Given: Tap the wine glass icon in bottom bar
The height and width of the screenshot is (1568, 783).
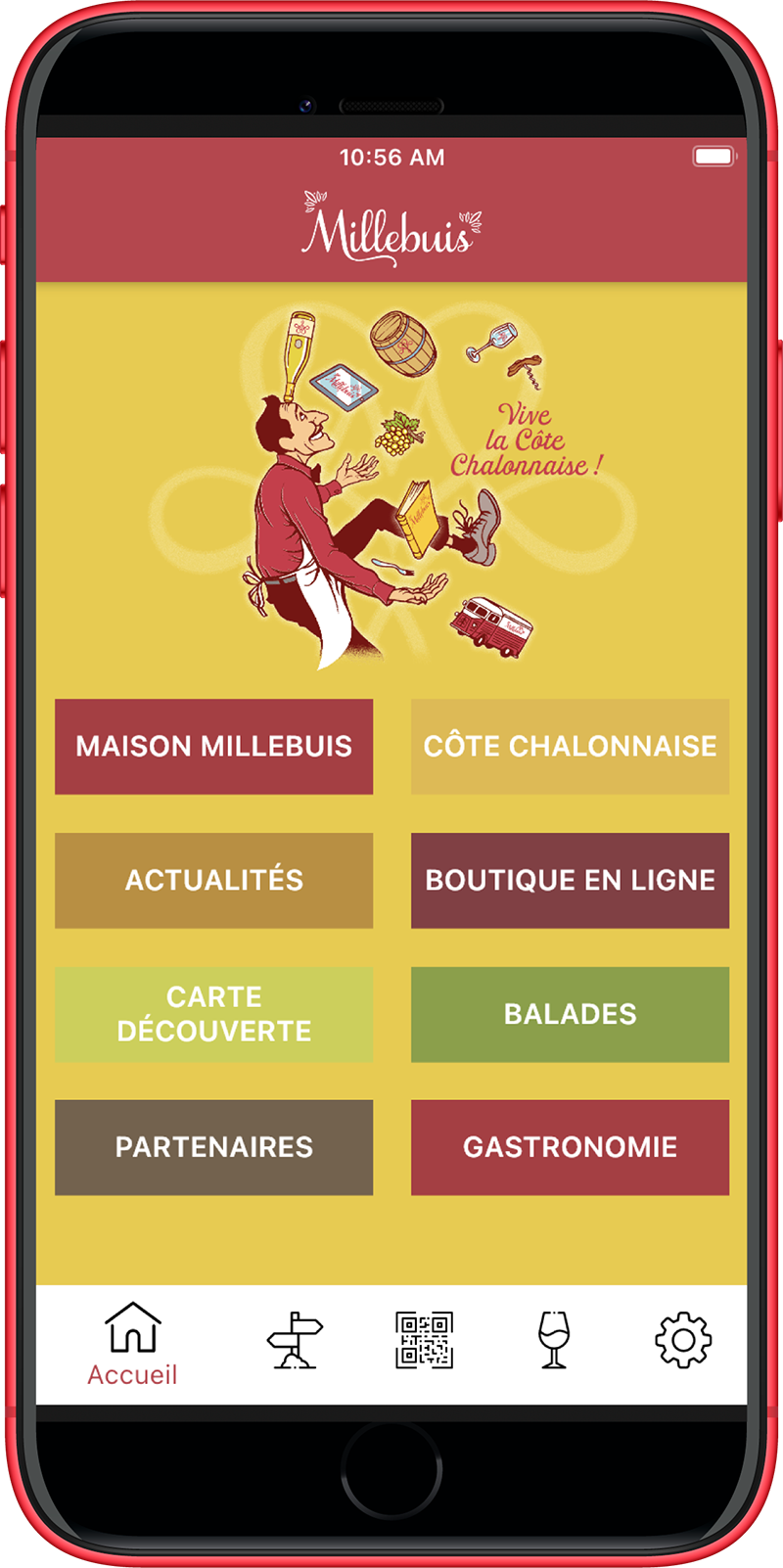Looking at the screenshot, I should (x=554, y=1337).
